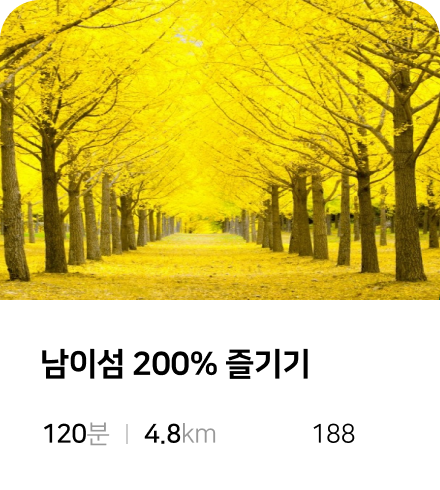Open the 남이섬 200% 즐기기 course card

click(x=220, y=245)
